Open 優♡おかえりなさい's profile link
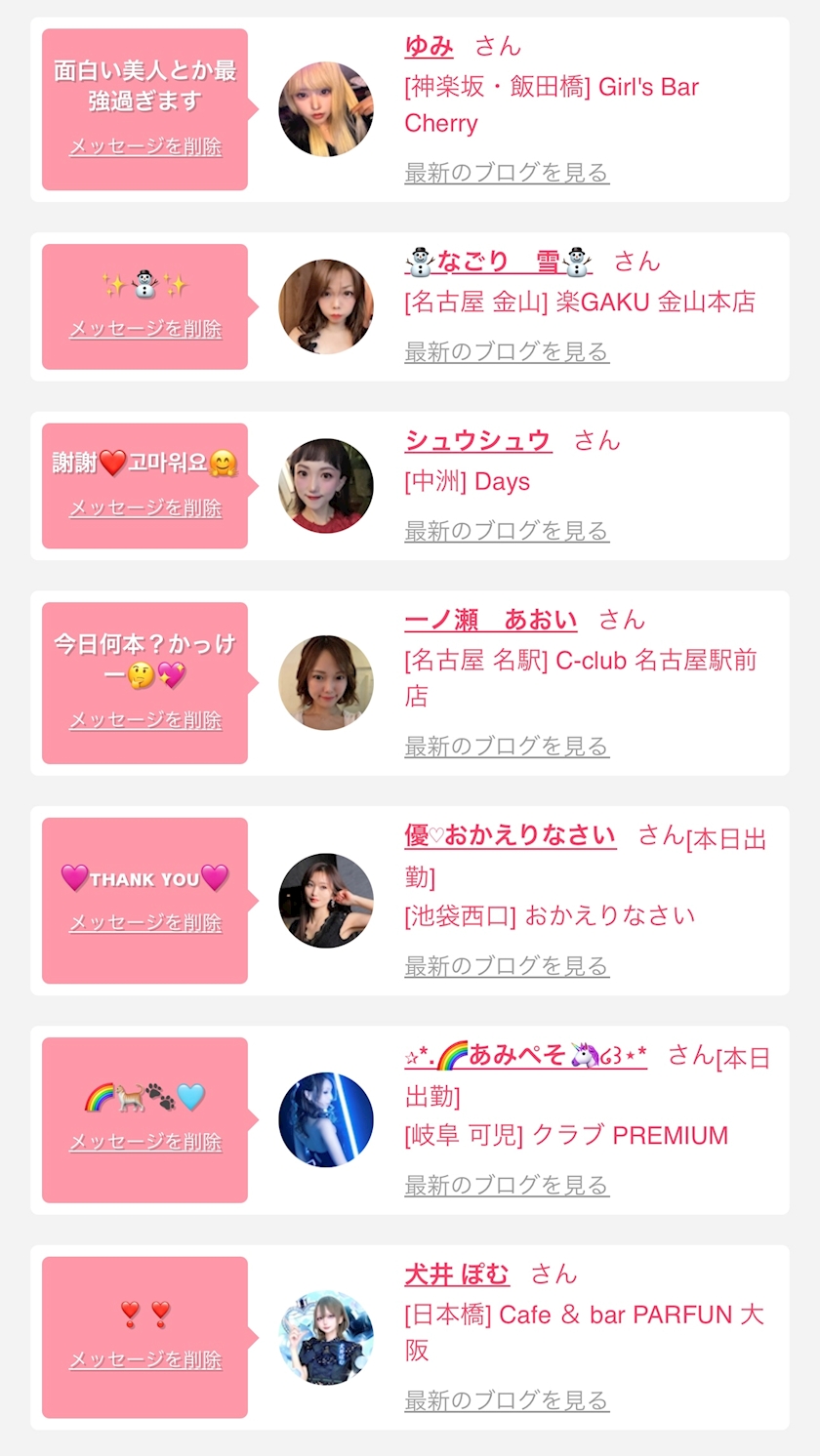 click(x=510, y=836)
